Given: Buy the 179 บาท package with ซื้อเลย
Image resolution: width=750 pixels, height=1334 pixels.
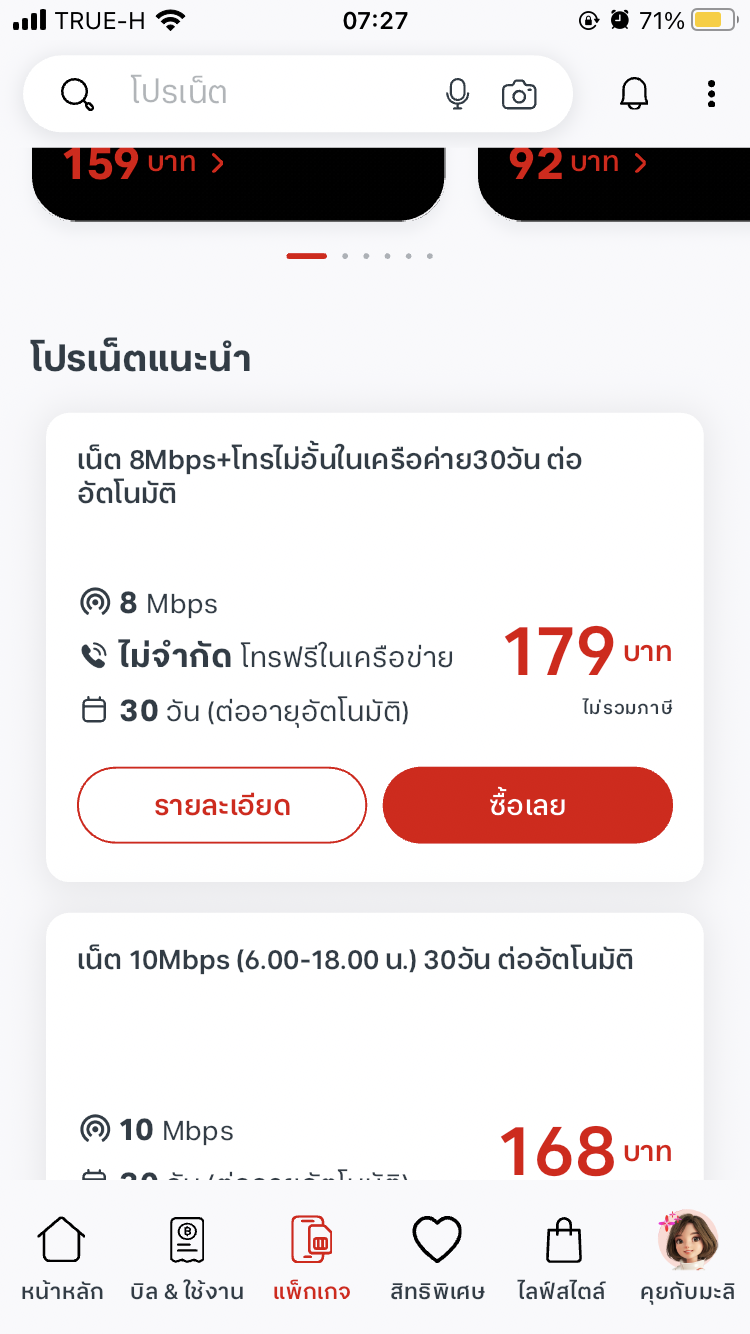Looking at the screenshot, I should pos(528,805).
